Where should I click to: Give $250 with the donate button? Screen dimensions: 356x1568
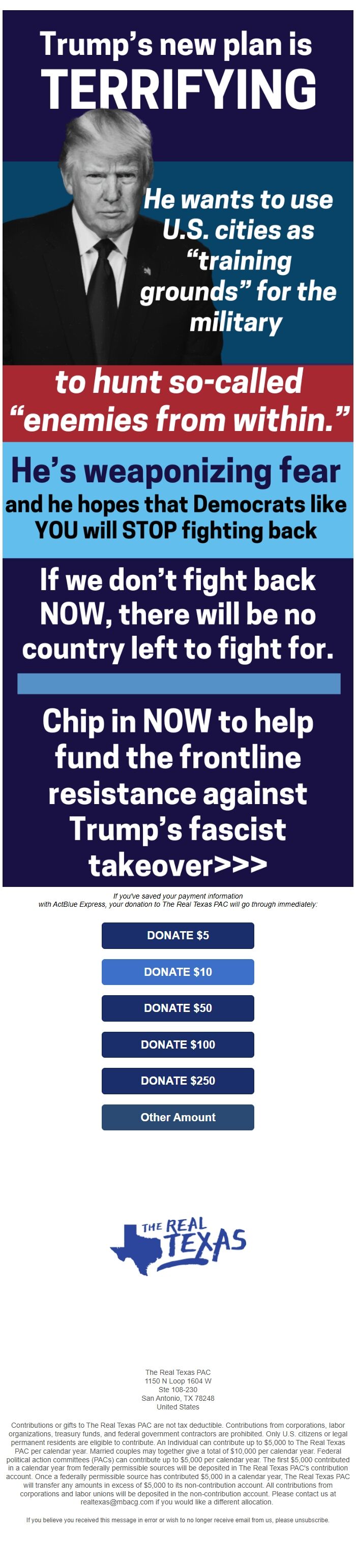177,1081
